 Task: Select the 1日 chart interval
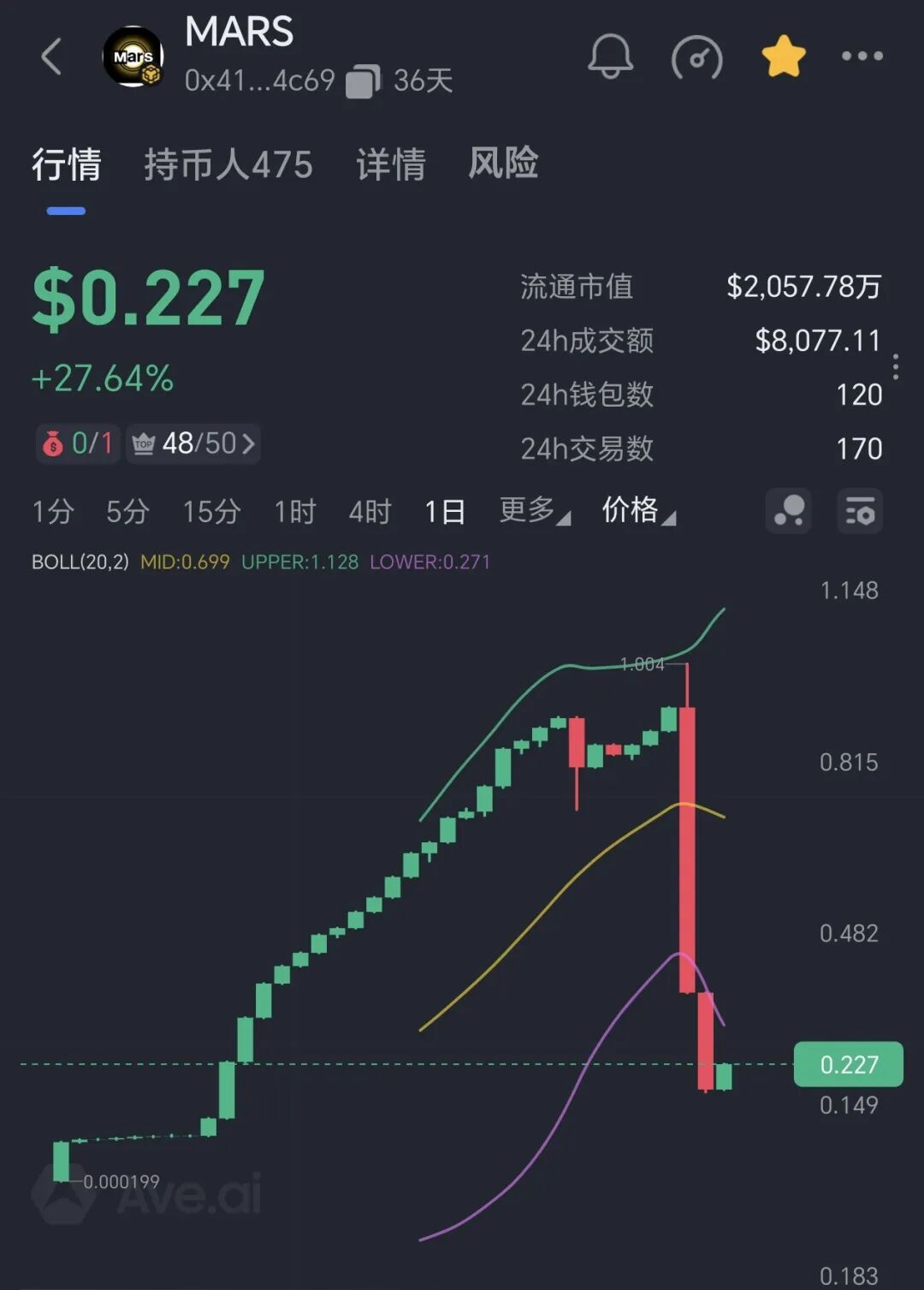(445, 512)
